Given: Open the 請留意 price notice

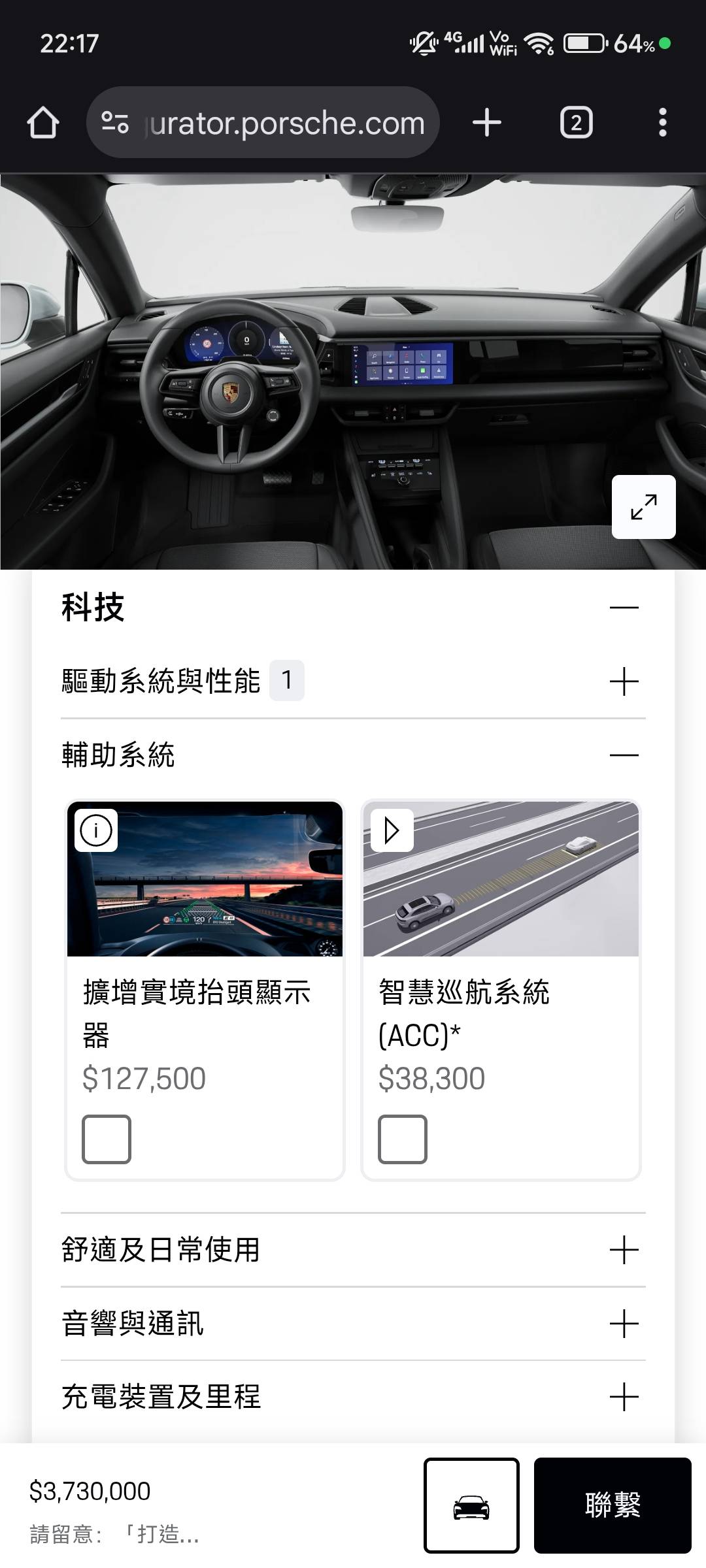Looking at the screenshot, I should pos(114,1534).
